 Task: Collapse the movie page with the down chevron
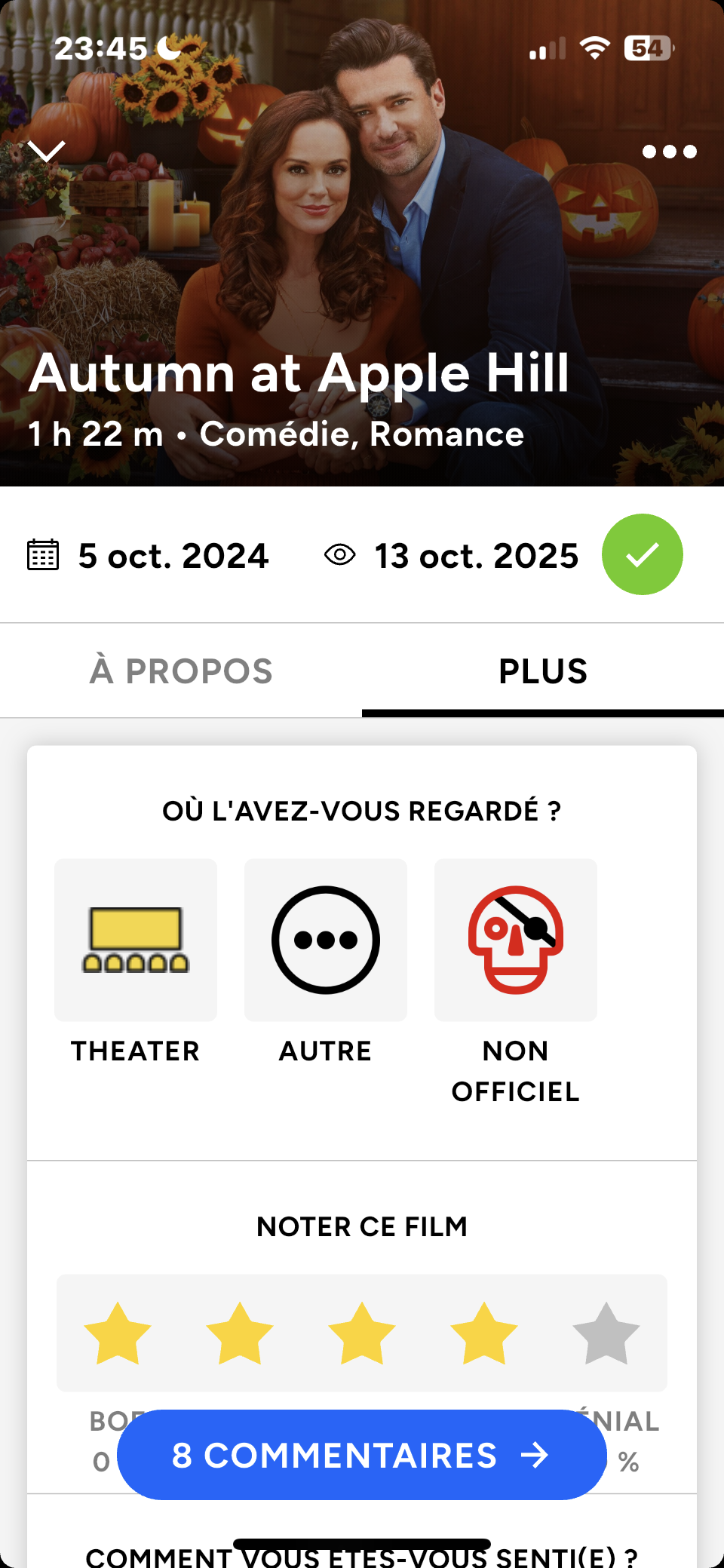(x=47, y=152)
